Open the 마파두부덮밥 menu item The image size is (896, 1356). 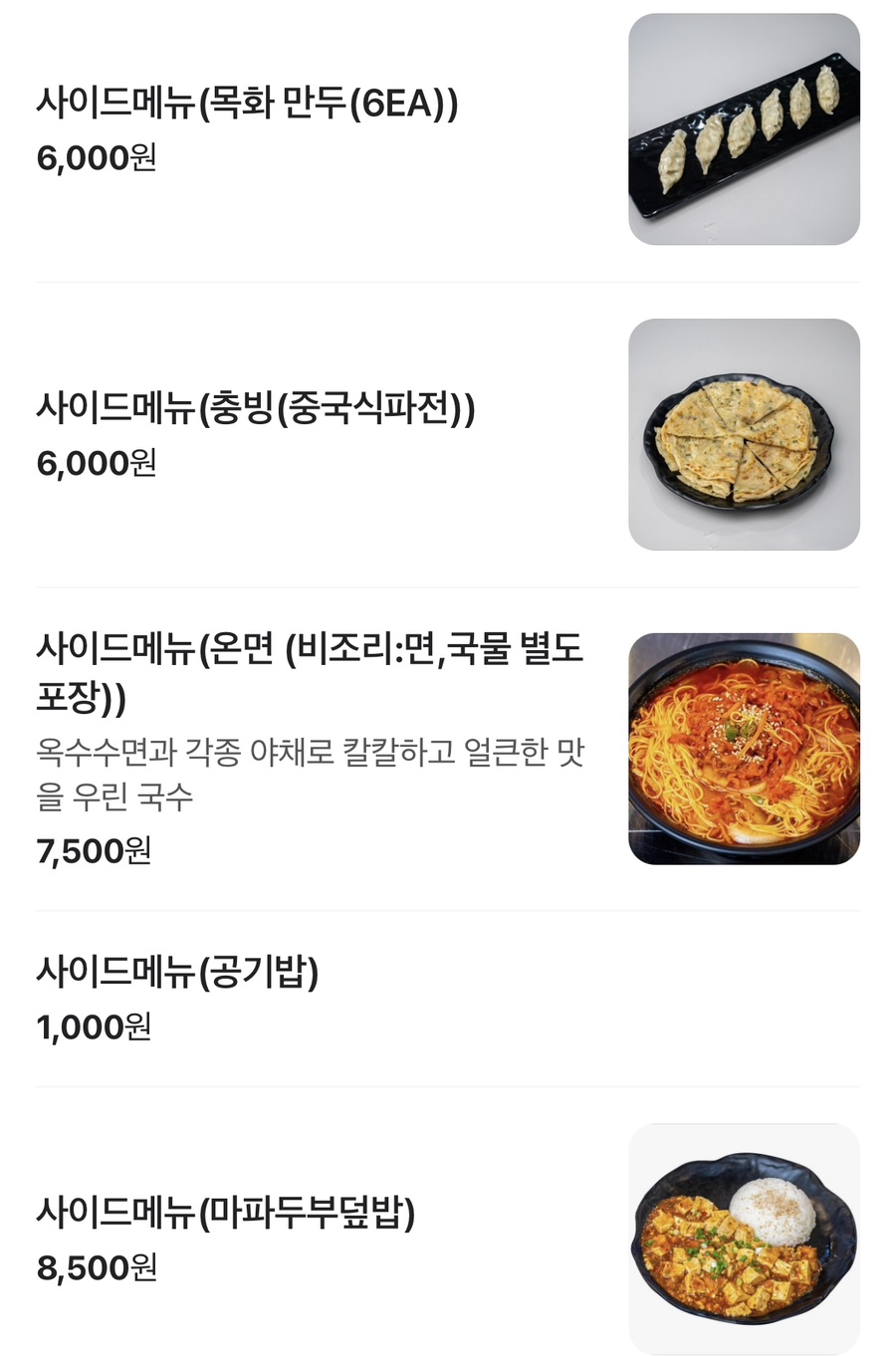(x=226, y=1214)
